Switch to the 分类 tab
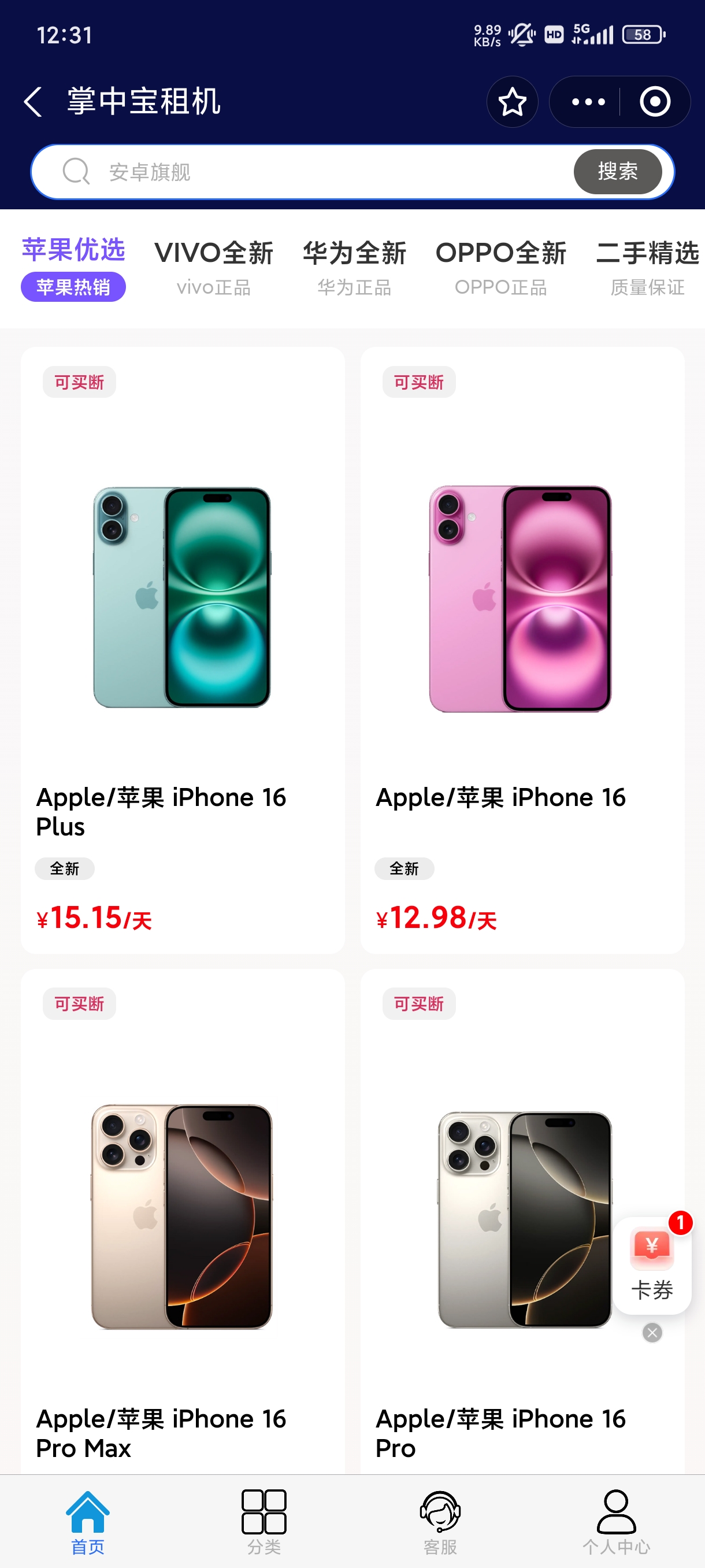This screenshot has height=1568, width=705. click(x=264, y=1521)
